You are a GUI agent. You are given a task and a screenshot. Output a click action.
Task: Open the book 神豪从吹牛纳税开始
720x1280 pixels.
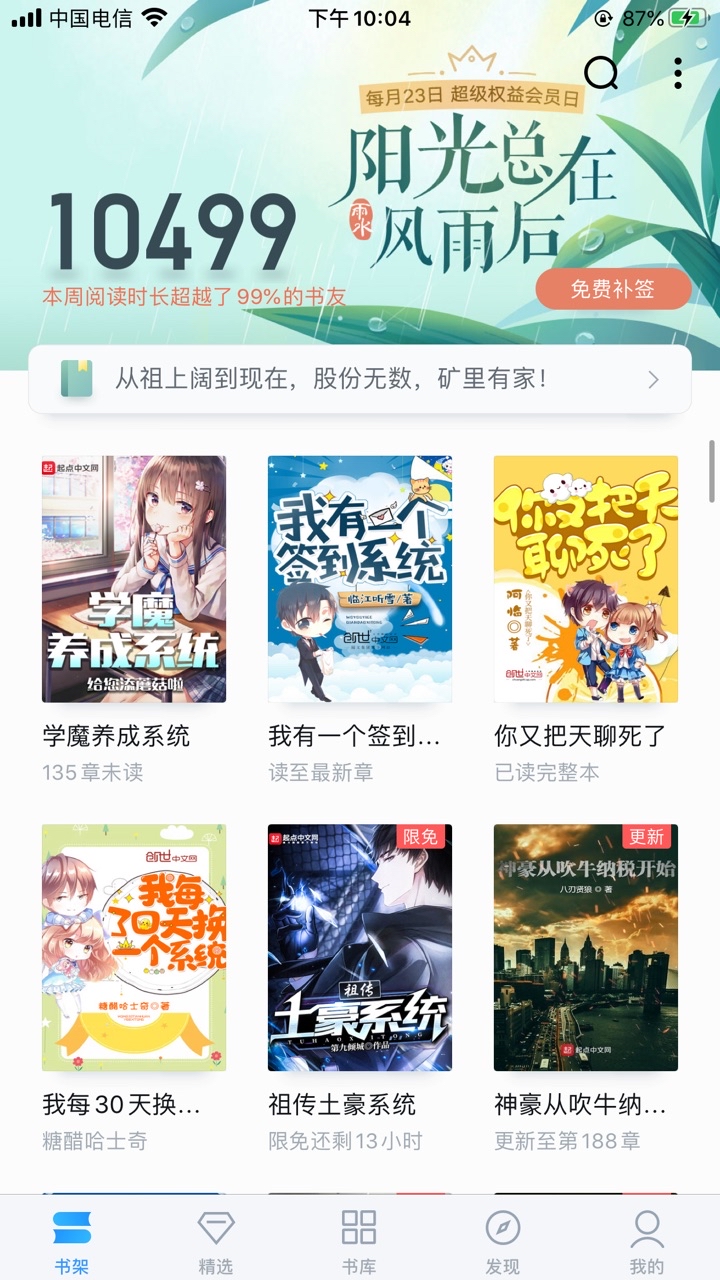[586, 947]
